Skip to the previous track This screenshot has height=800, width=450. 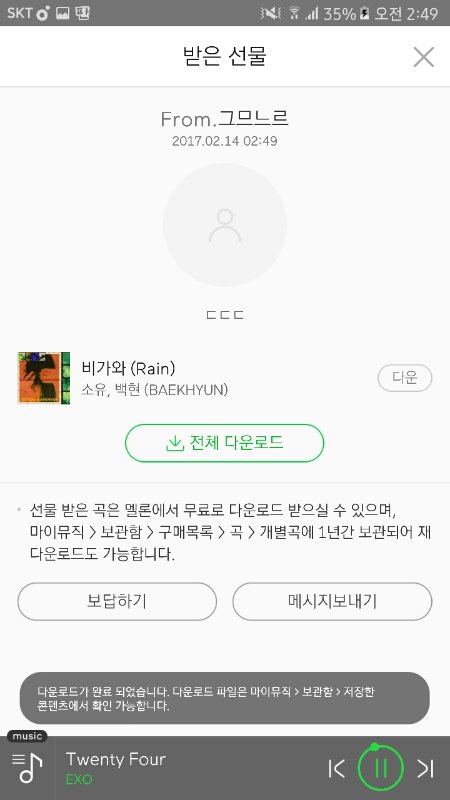point(337,768)
